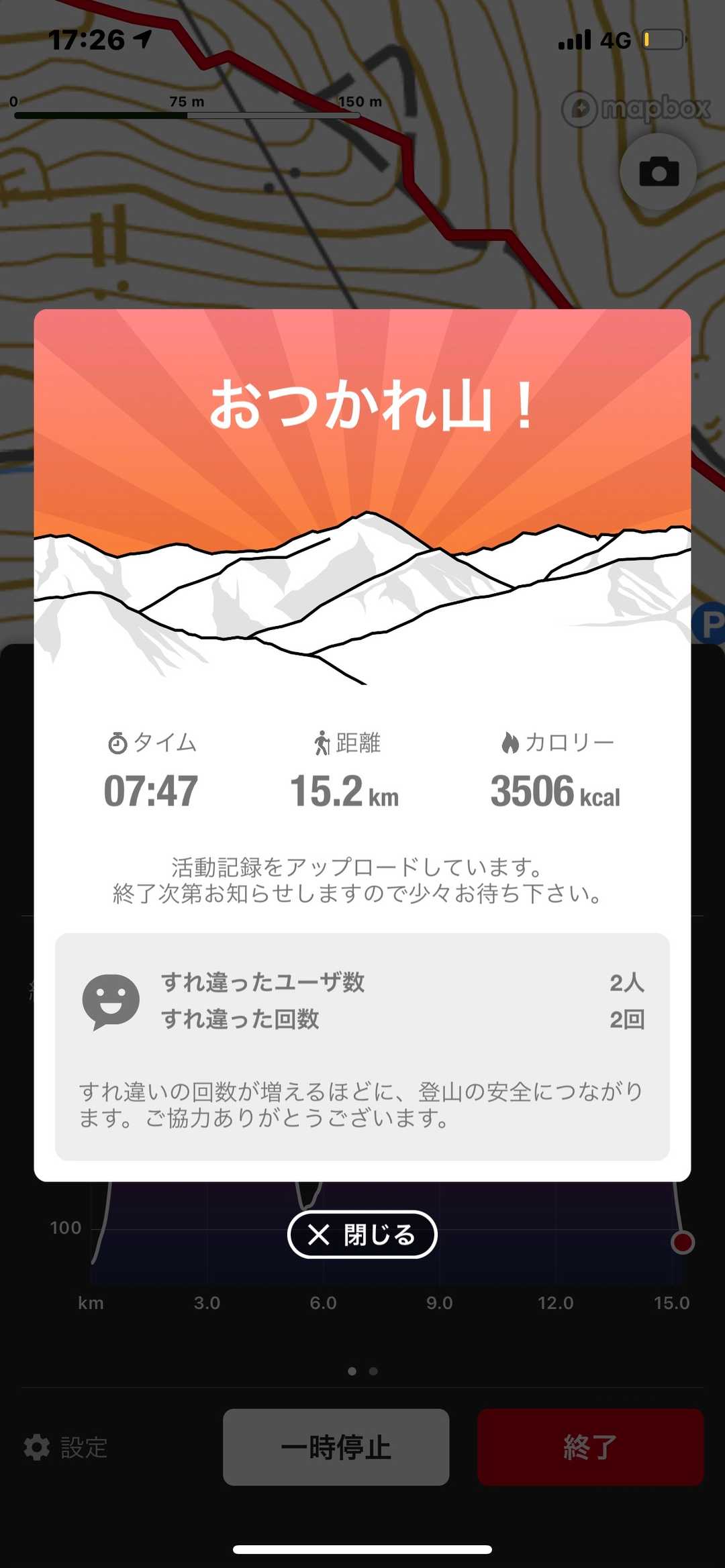Close the おつかれ山 summary dialog
The width and height of the screenshot is (725, 1568).
pos(362,1235)
